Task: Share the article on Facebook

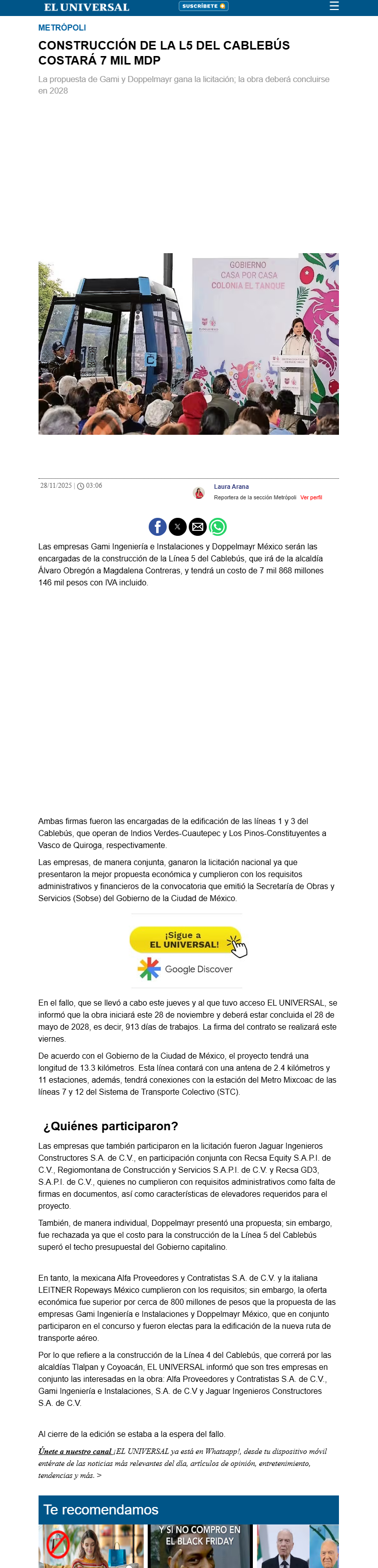Action: point(158,526)
